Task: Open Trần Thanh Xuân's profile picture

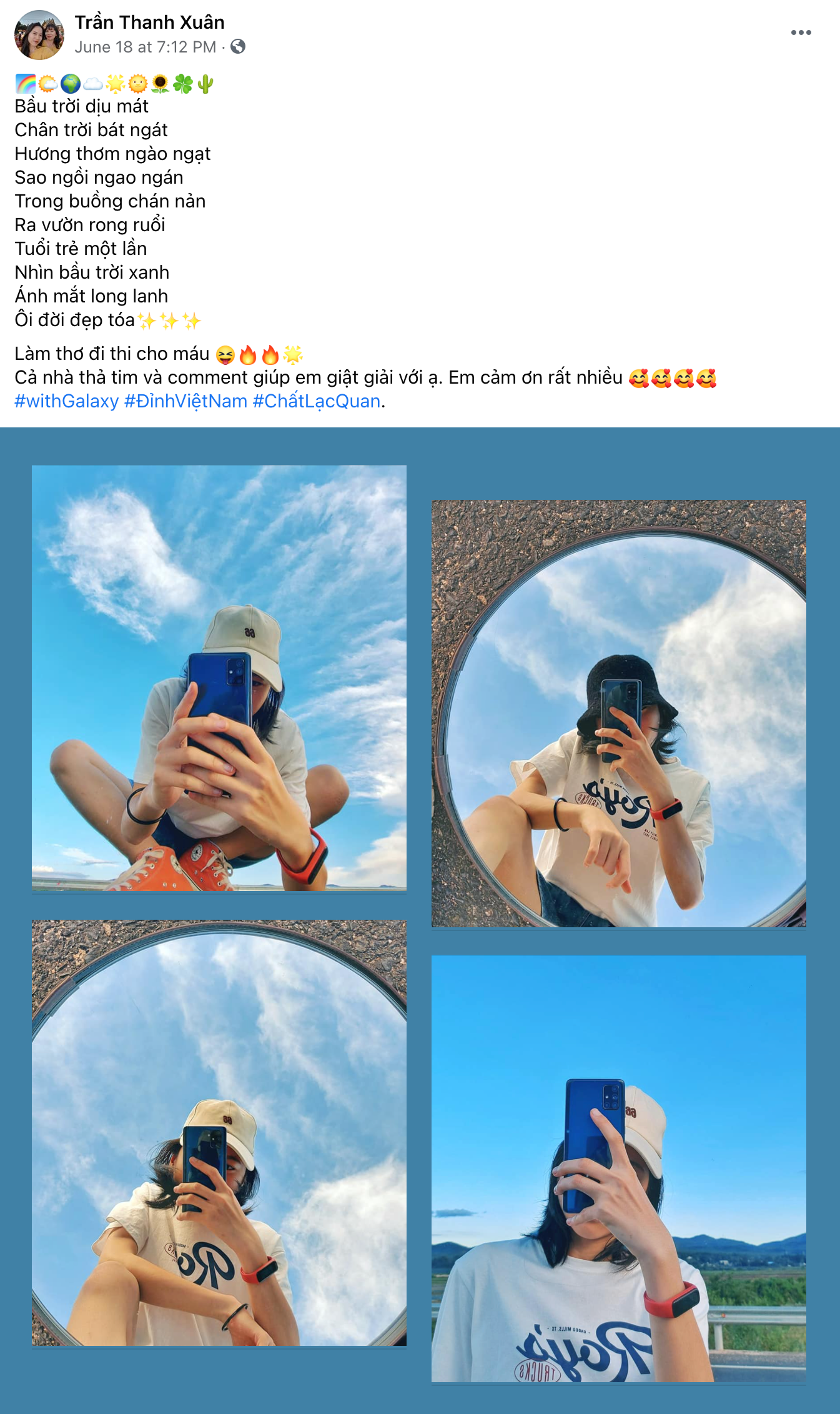Action: 39,35
